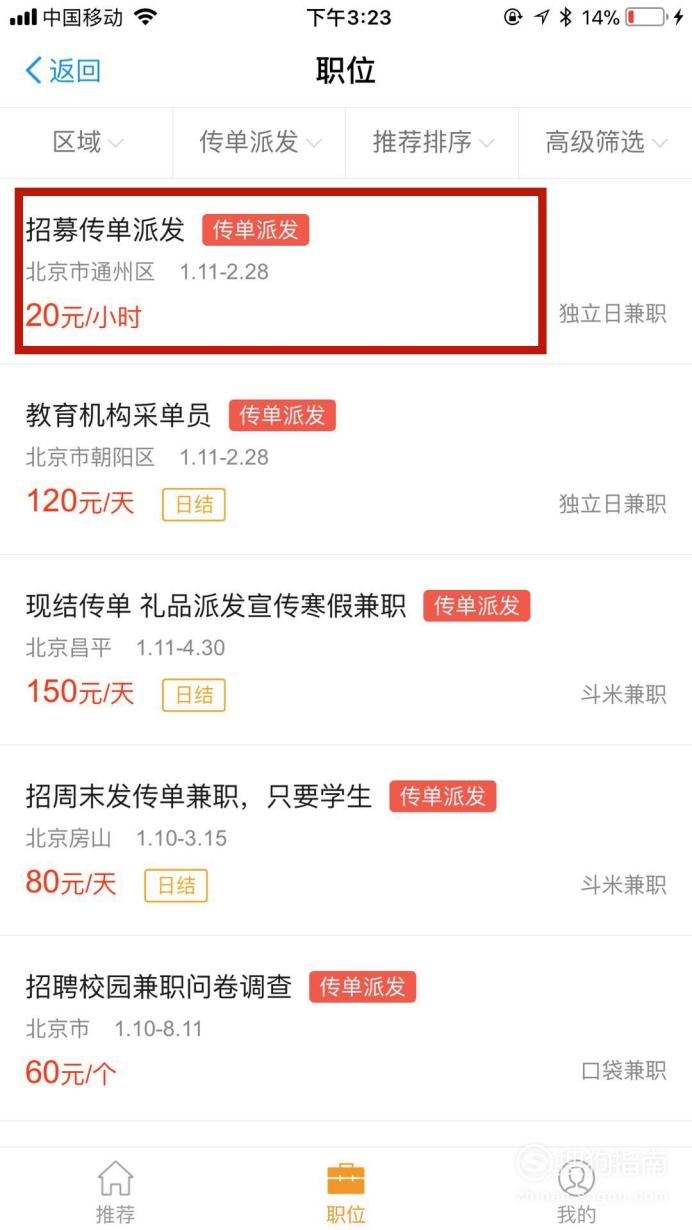Switch to the 推荐 tab
The height and width of the screenshot is (1230, 692).
click(x=115, y=1191)
